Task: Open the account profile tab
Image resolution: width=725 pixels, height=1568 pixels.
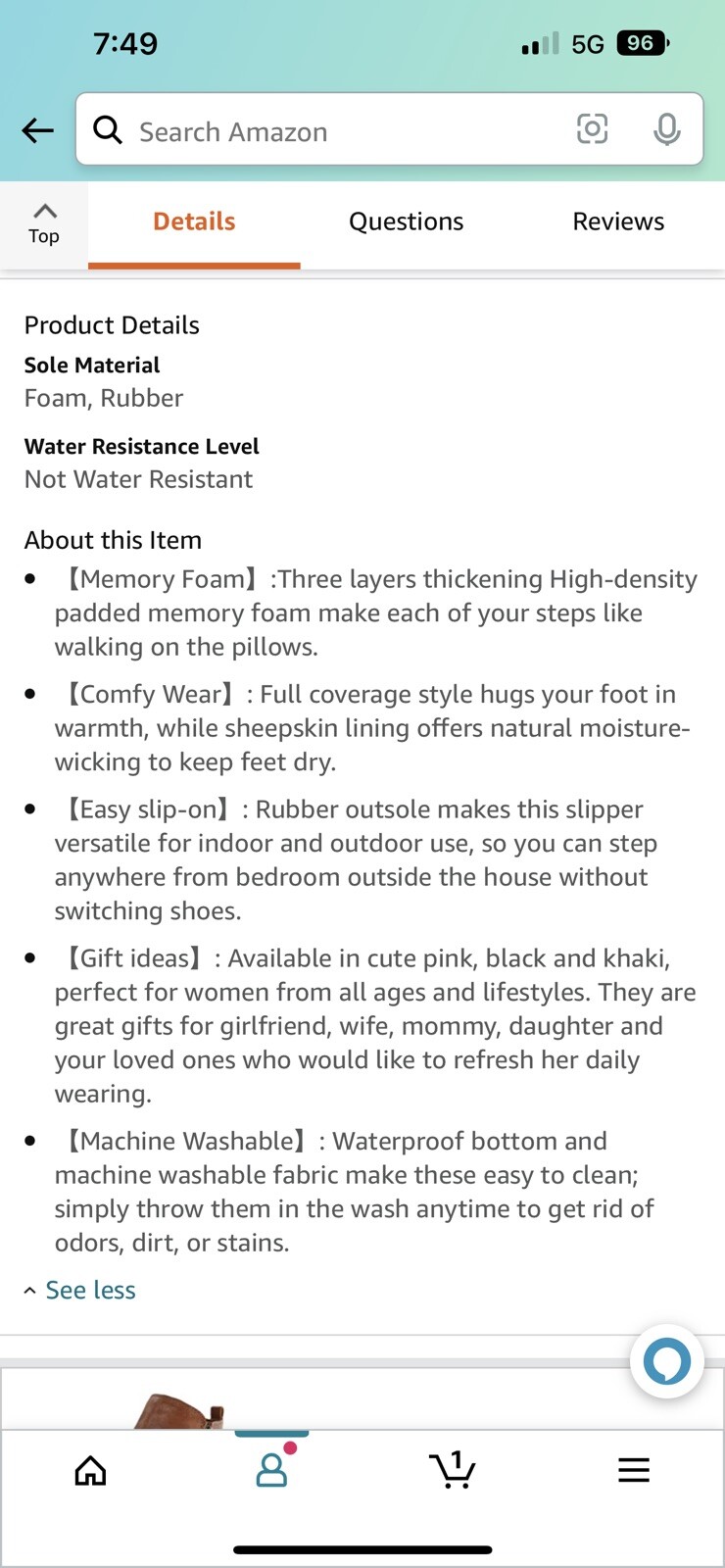Action: point(271,1469)
